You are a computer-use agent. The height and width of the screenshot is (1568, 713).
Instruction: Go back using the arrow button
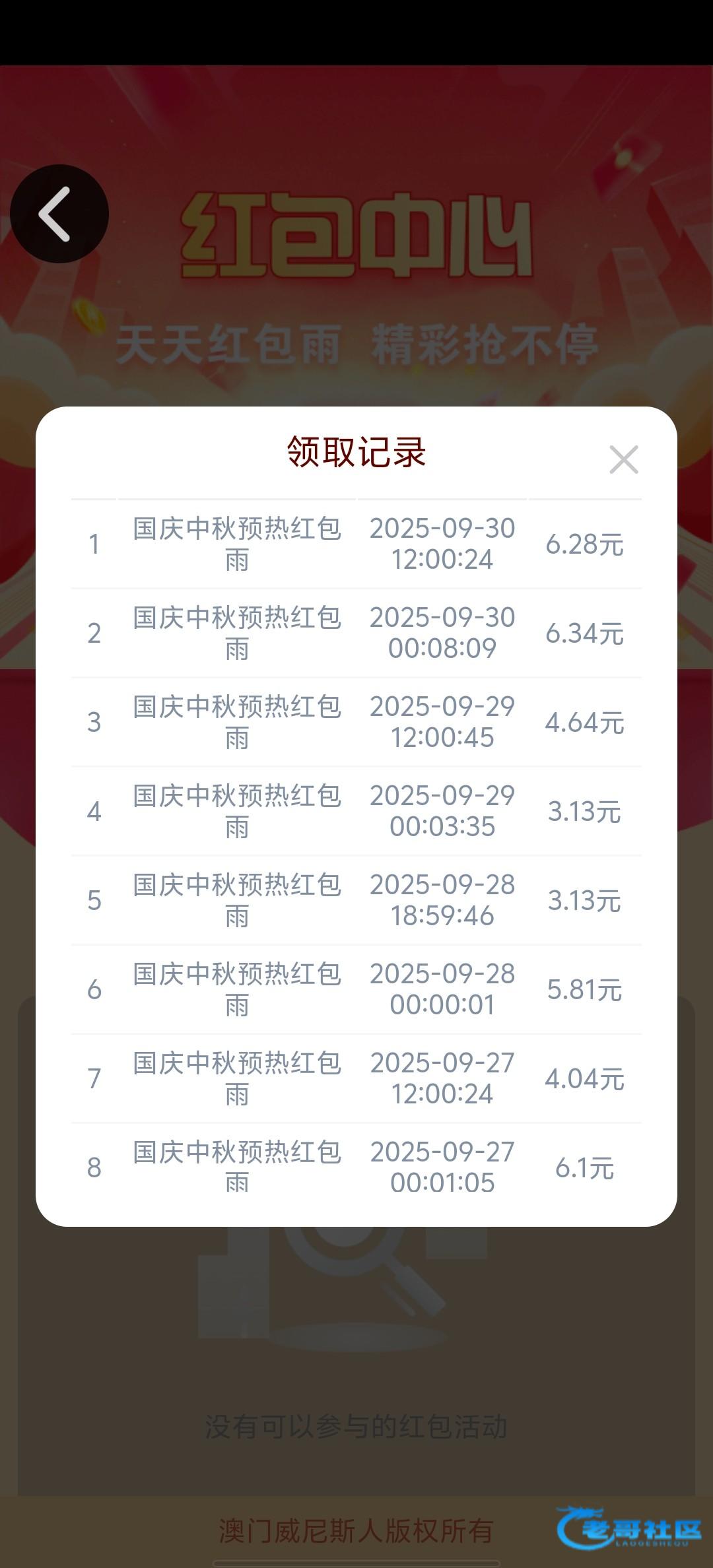point(59,214)
